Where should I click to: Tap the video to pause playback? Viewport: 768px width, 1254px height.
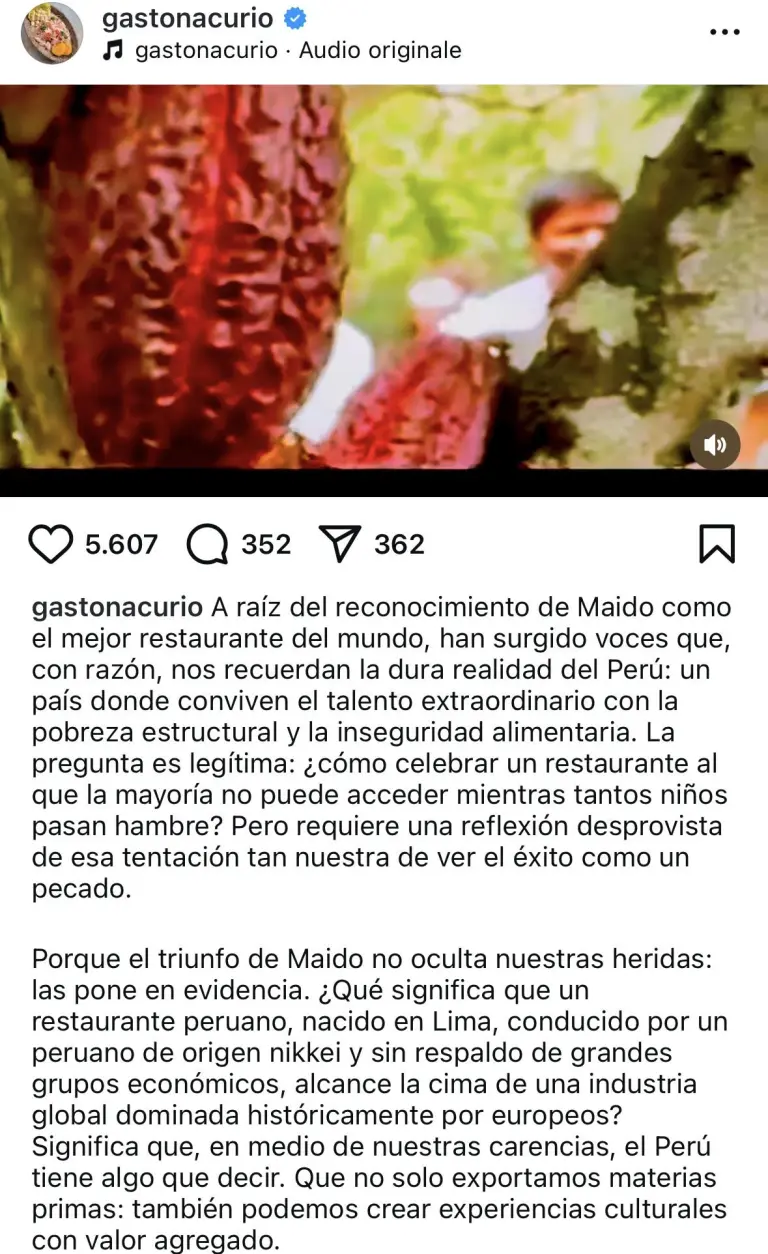click(x=384, y=280)
